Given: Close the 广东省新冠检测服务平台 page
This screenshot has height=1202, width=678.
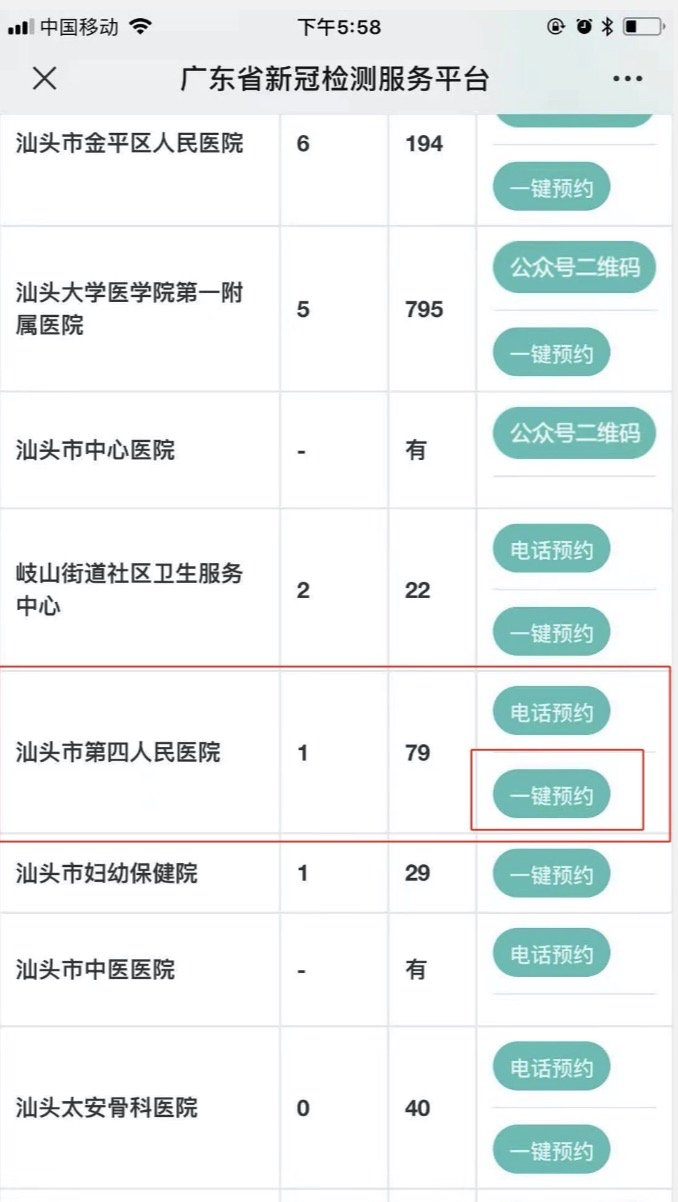Looking at the screenshot, I should (44, 79).
